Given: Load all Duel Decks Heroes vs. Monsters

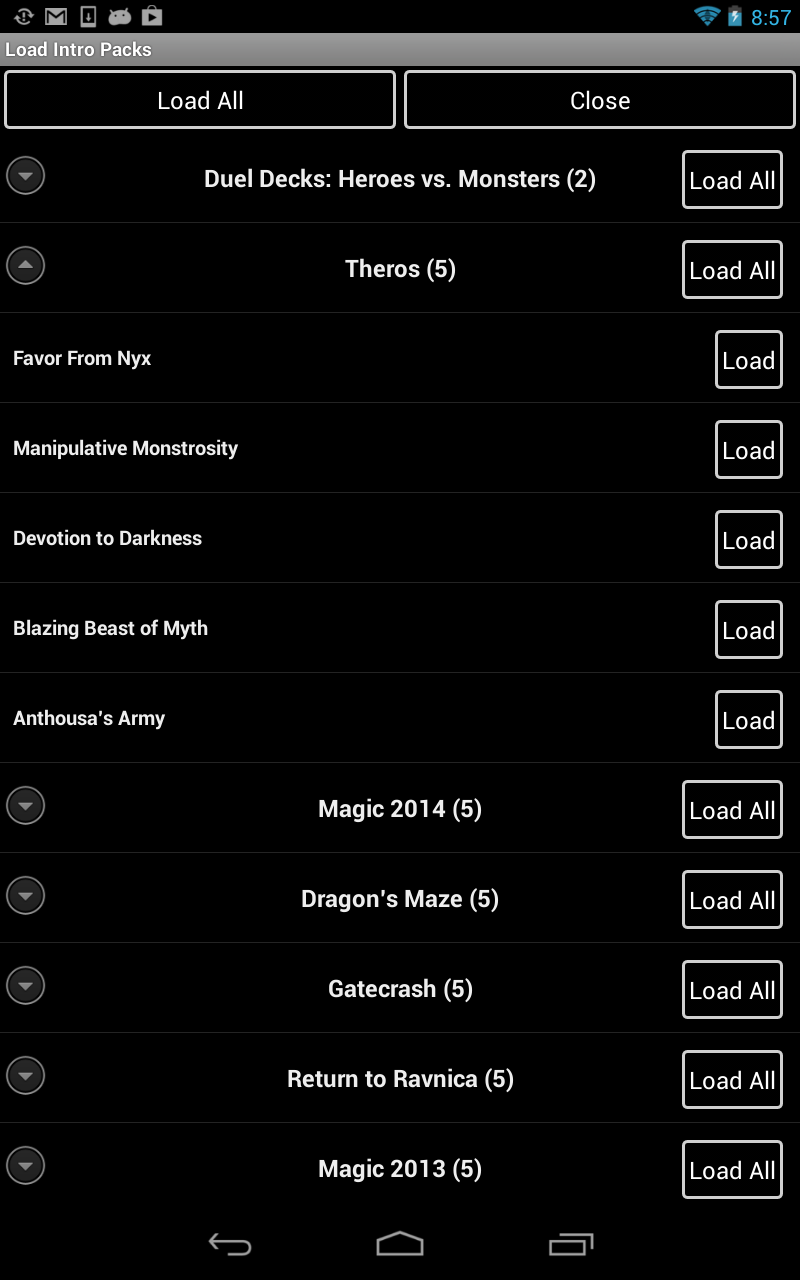Looking at the screenshot, I should [x=732, y=180].
